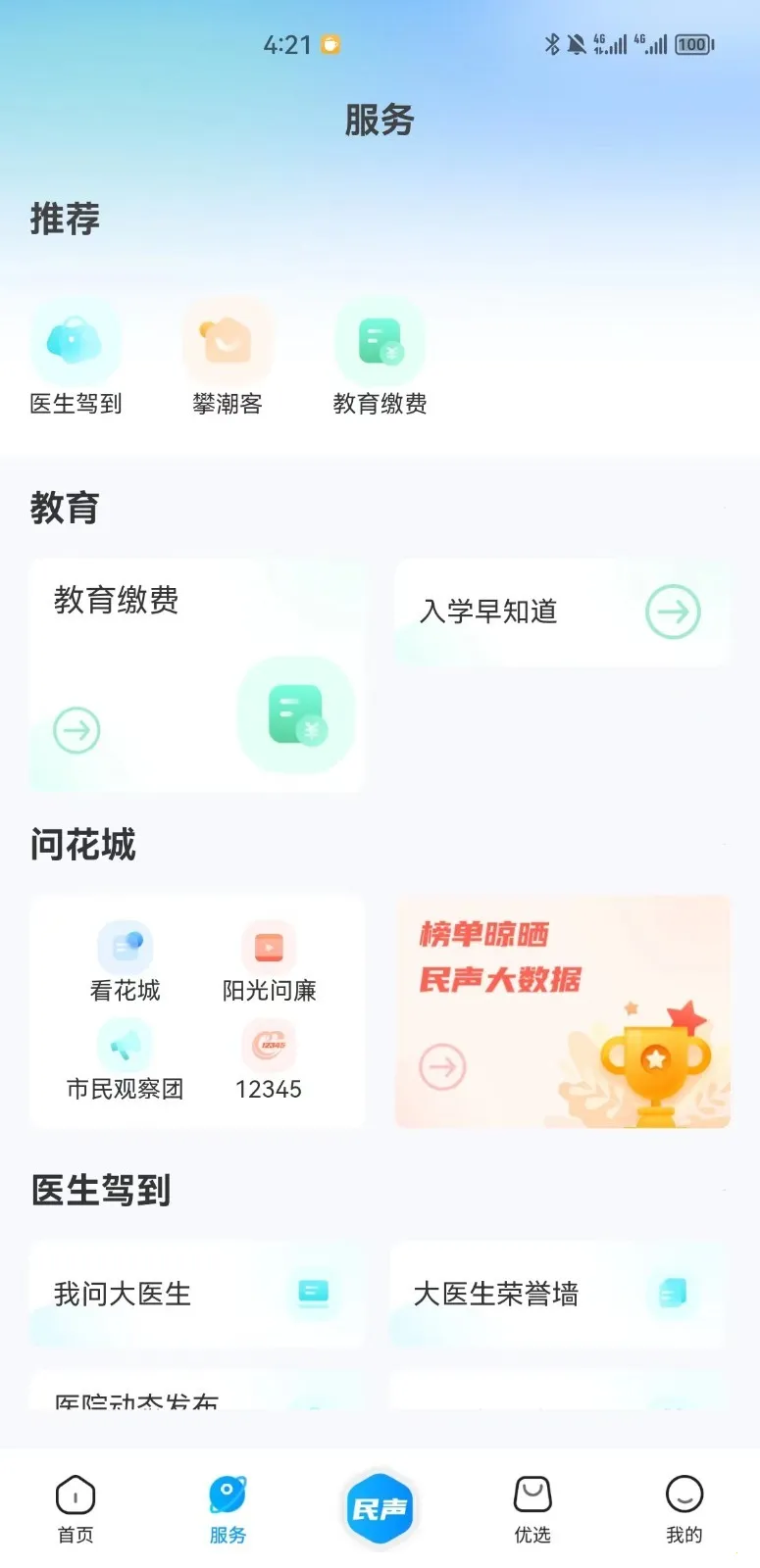Open the 民声 center tab
Viewport: 760px width, 1568px height.
pos(380,1507)
